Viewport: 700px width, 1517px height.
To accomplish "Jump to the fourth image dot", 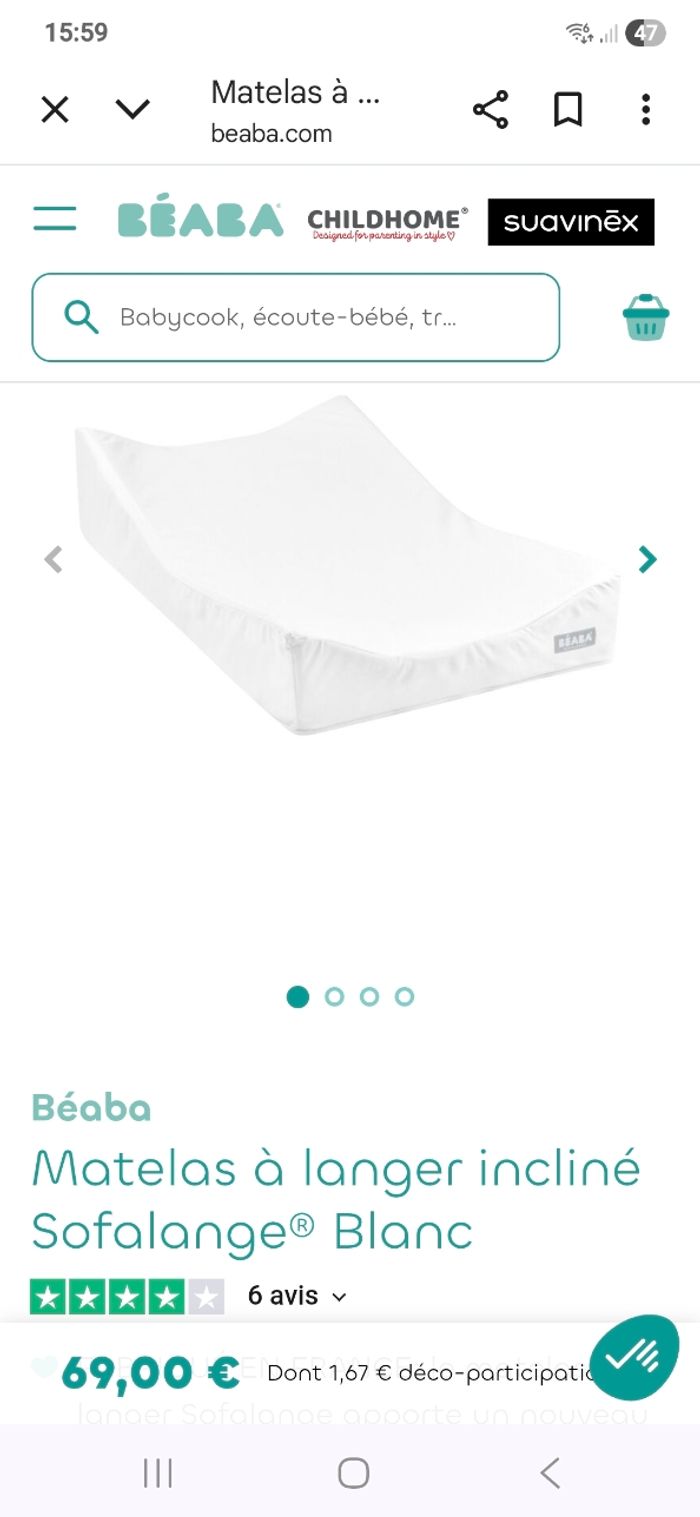I will coord(404,996).
